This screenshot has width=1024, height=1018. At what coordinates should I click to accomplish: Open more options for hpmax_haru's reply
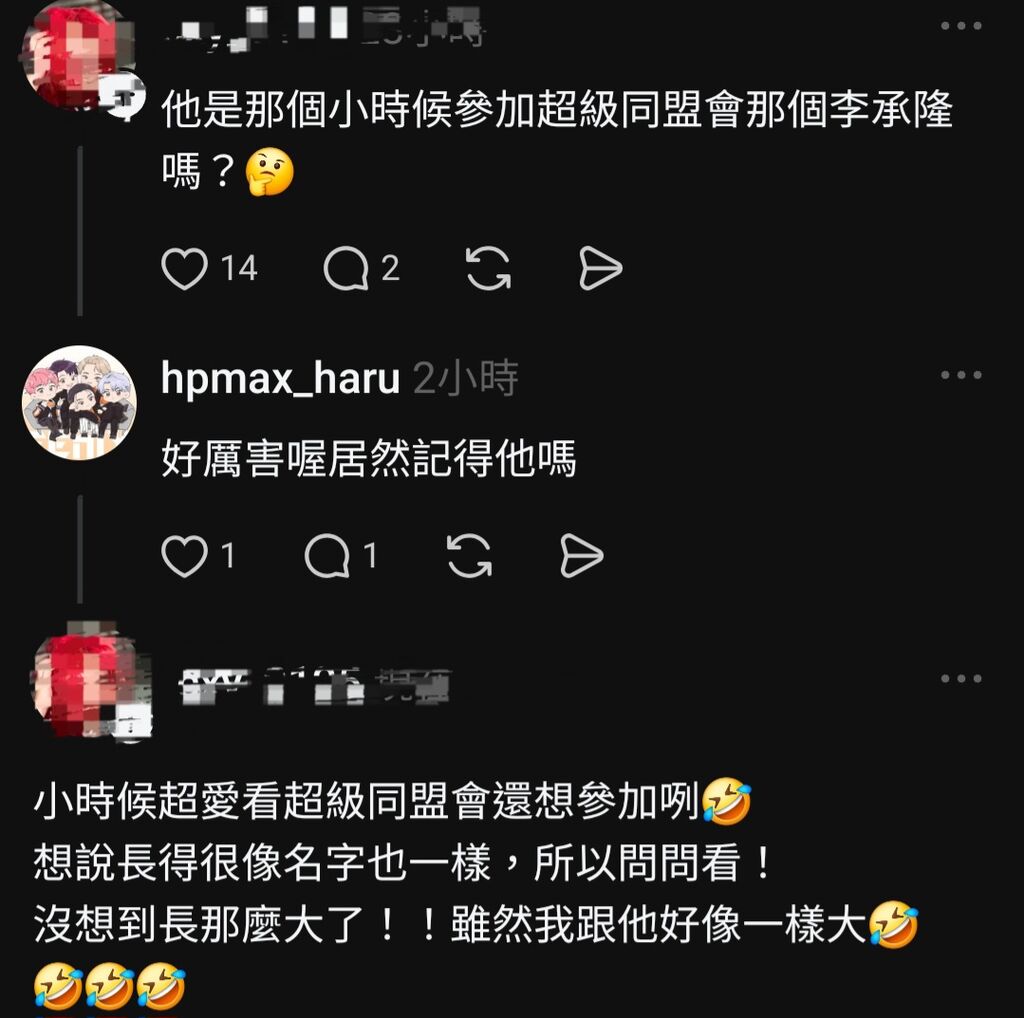(x=961, y=375)
